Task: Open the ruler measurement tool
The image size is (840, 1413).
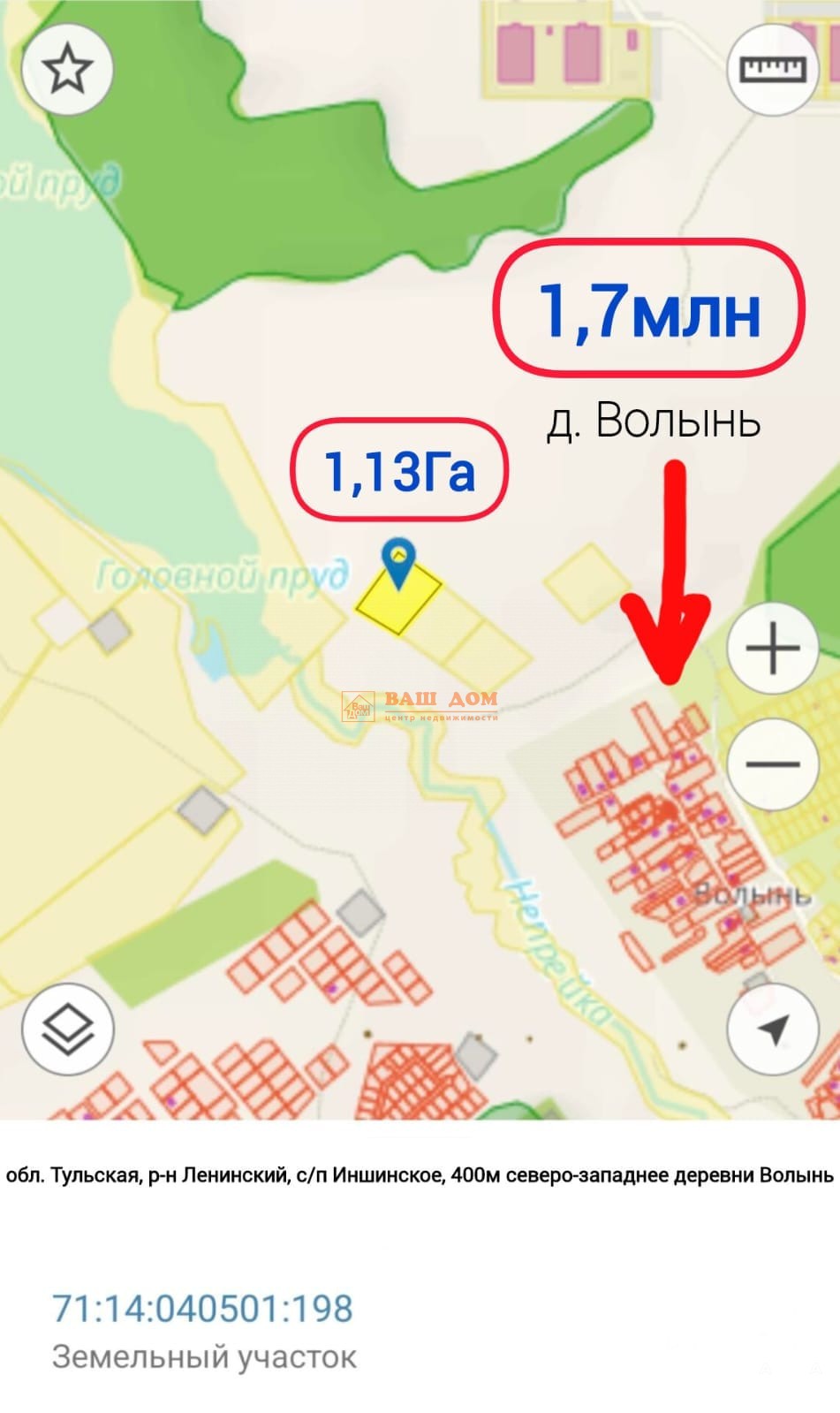Action: point(773,69)
